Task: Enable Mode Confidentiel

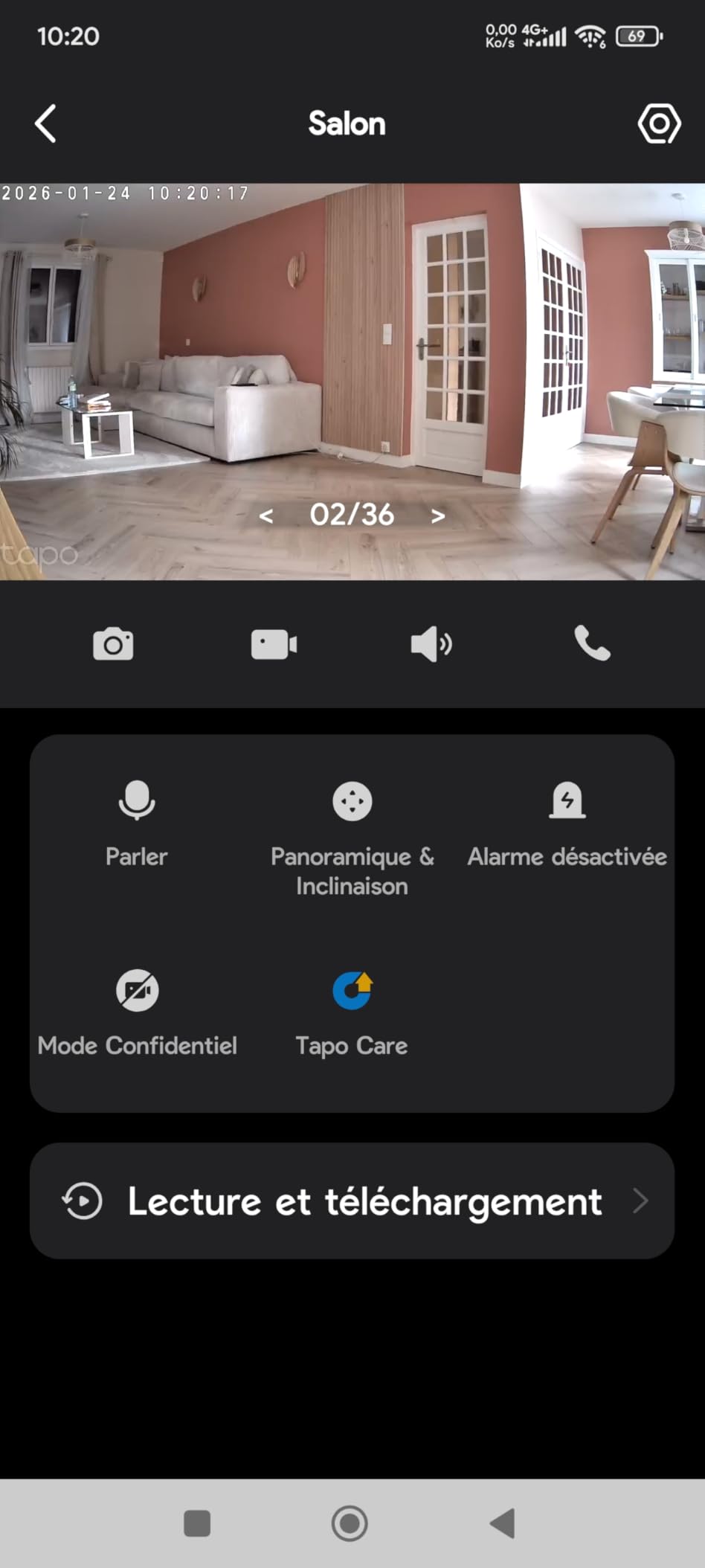Action: [137, 1012]
